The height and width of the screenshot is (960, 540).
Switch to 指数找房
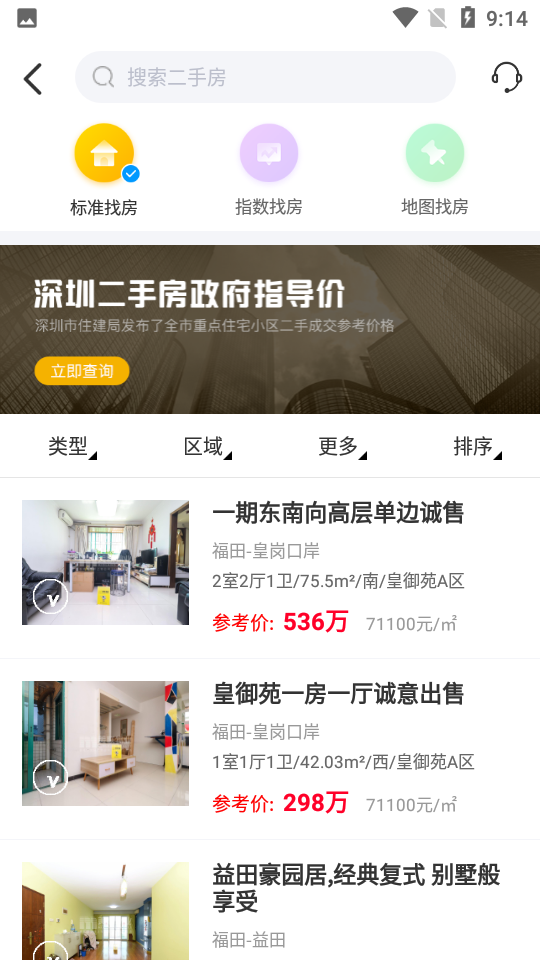(x=269, y=170)
